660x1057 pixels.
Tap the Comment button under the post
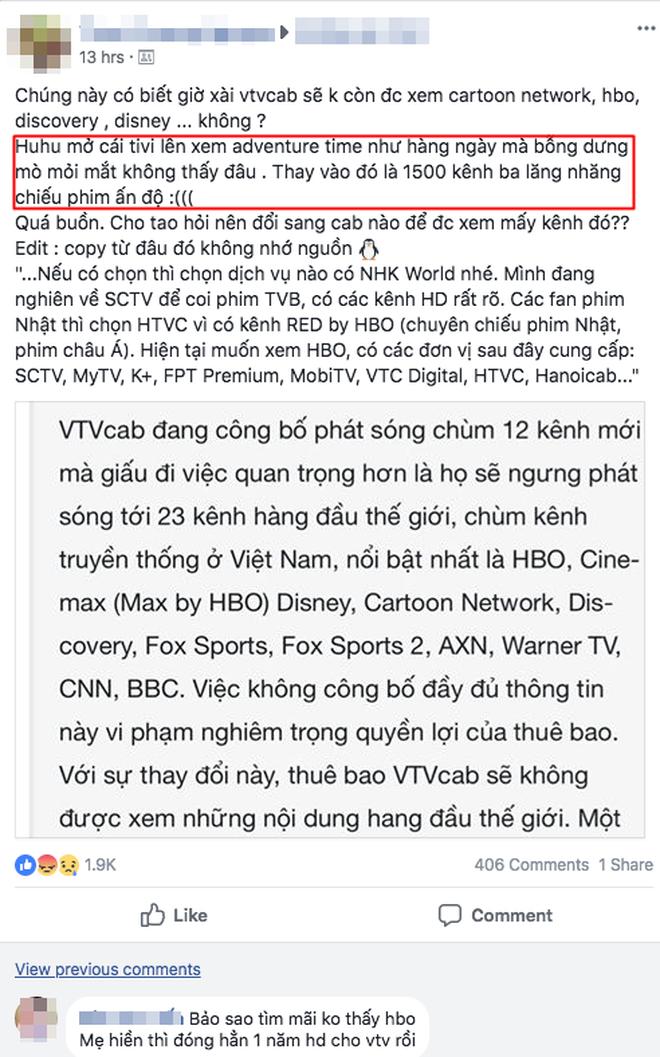click(x=496, y=915)
